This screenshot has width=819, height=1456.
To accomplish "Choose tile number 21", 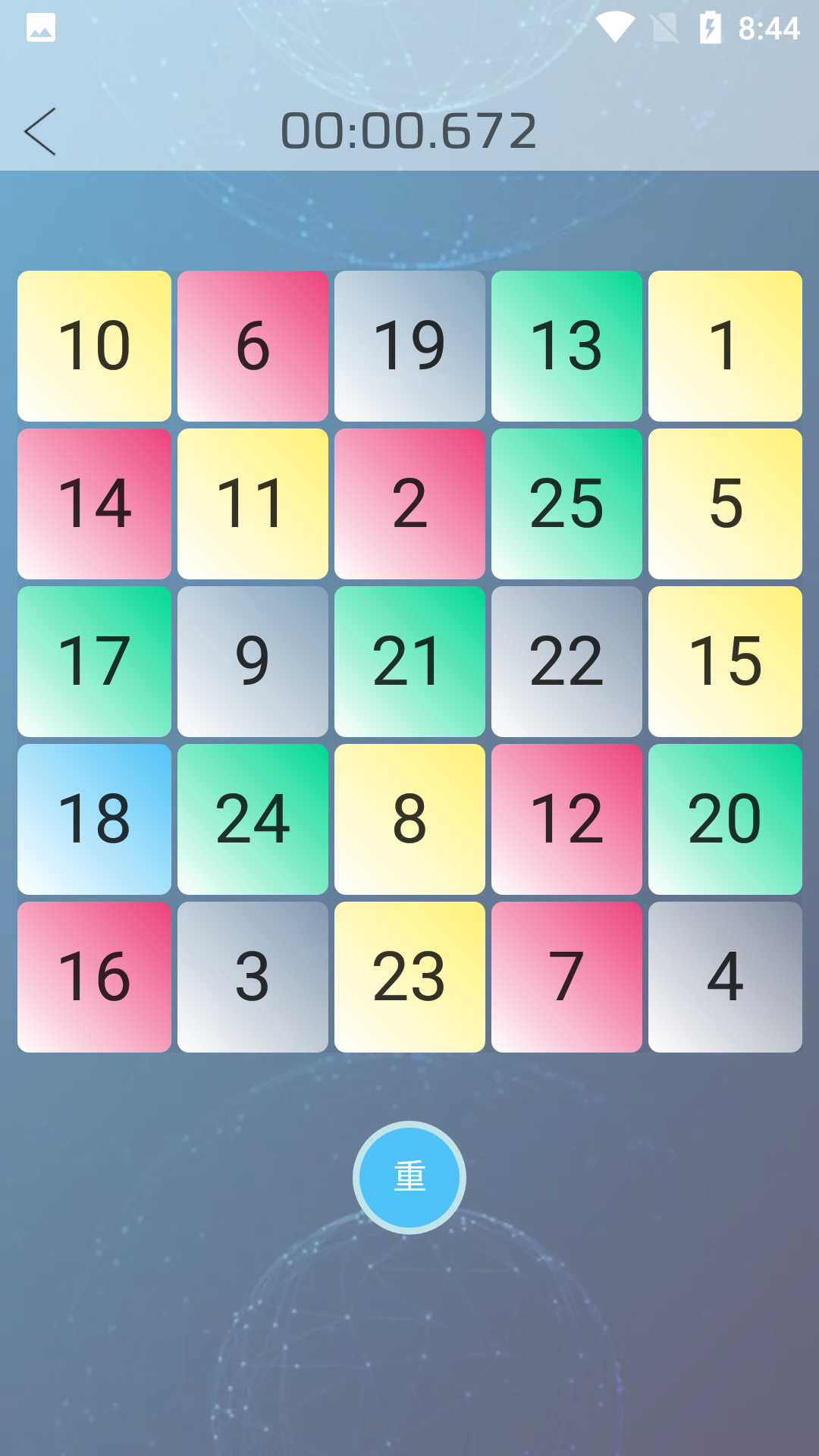I will pos(409,661).
